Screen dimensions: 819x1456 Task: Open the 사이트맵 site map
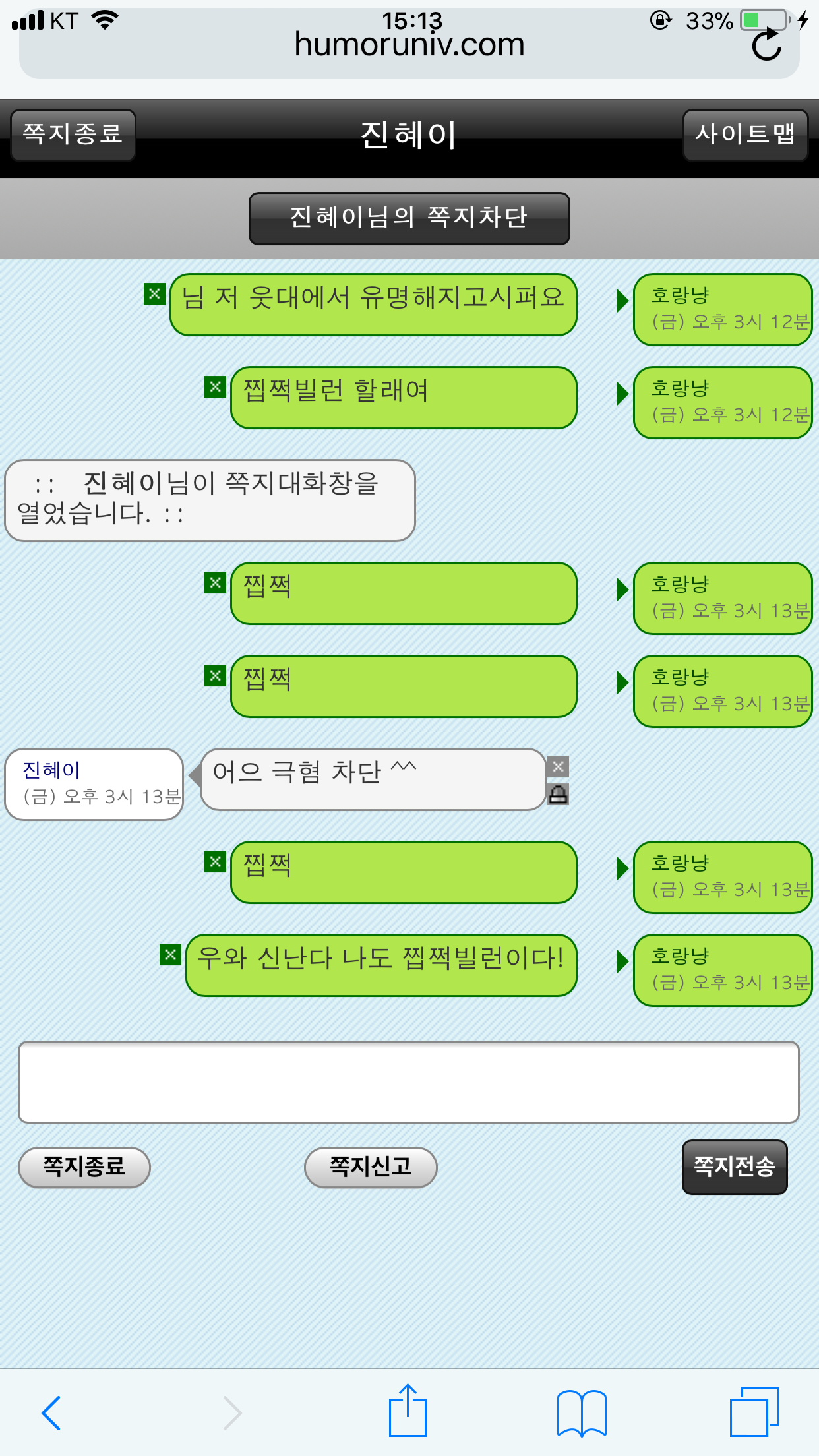click(745, 135)
